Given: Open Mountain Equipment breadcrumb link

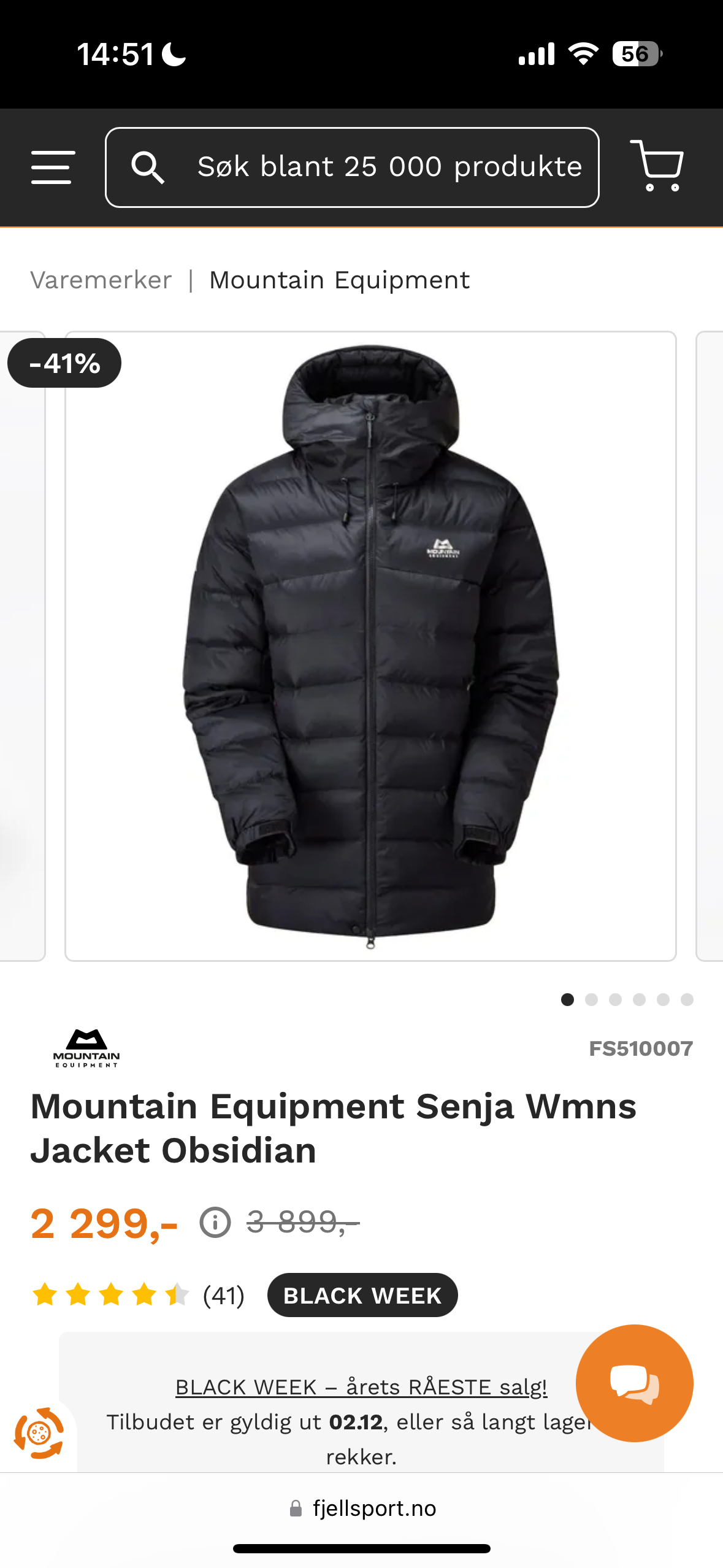Looking at the screenshot, I should click(339, 280).
